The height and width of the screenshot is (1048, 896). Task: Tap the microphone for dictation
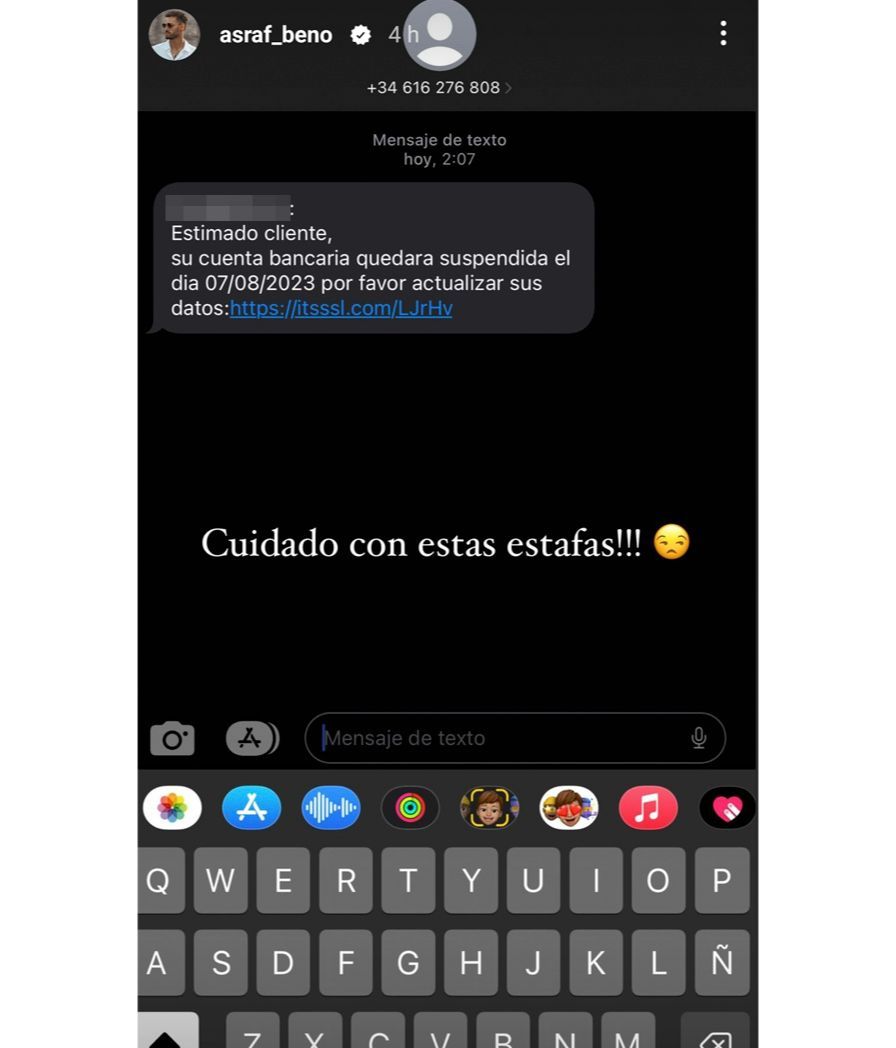tap(698, 738)
